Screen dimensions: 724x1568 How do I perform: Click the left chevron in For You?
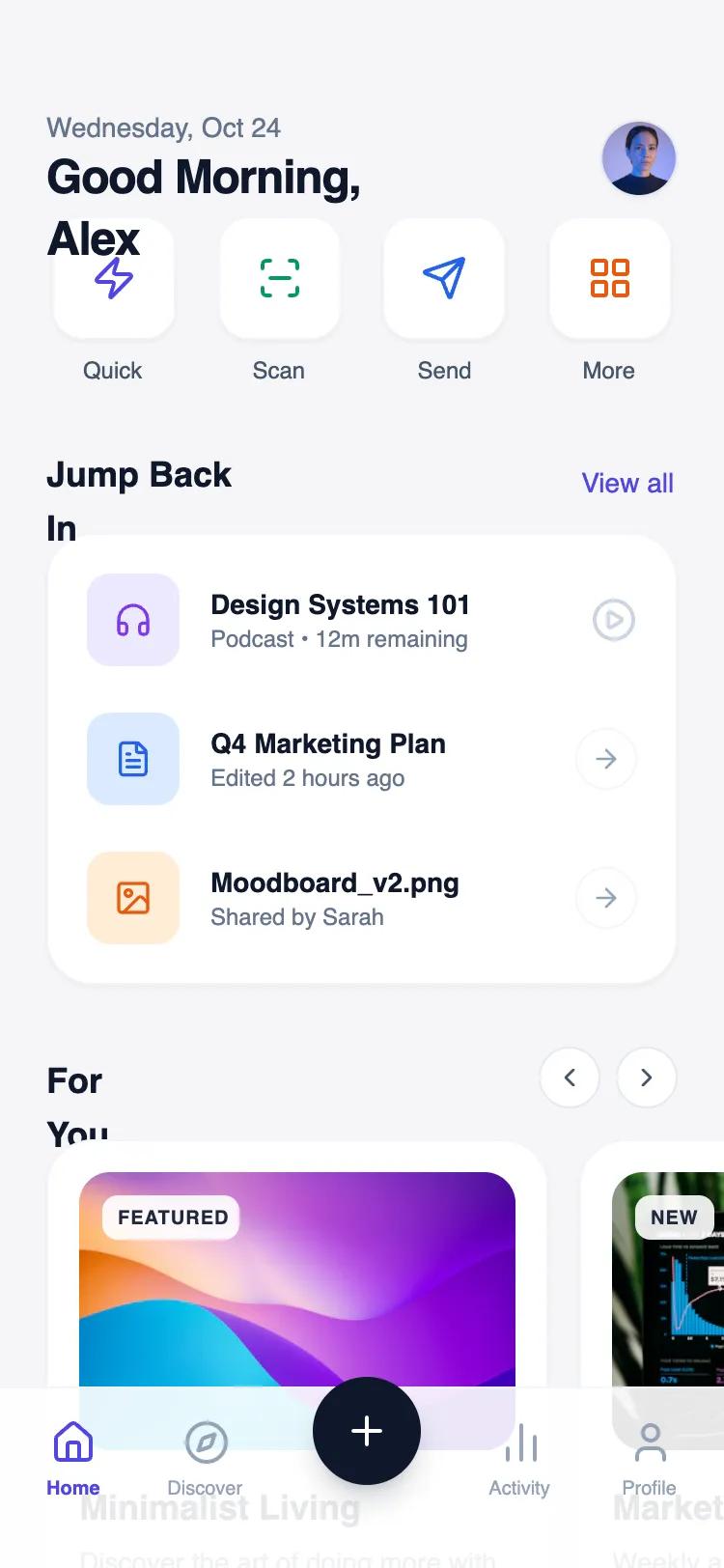[570, 1078]
